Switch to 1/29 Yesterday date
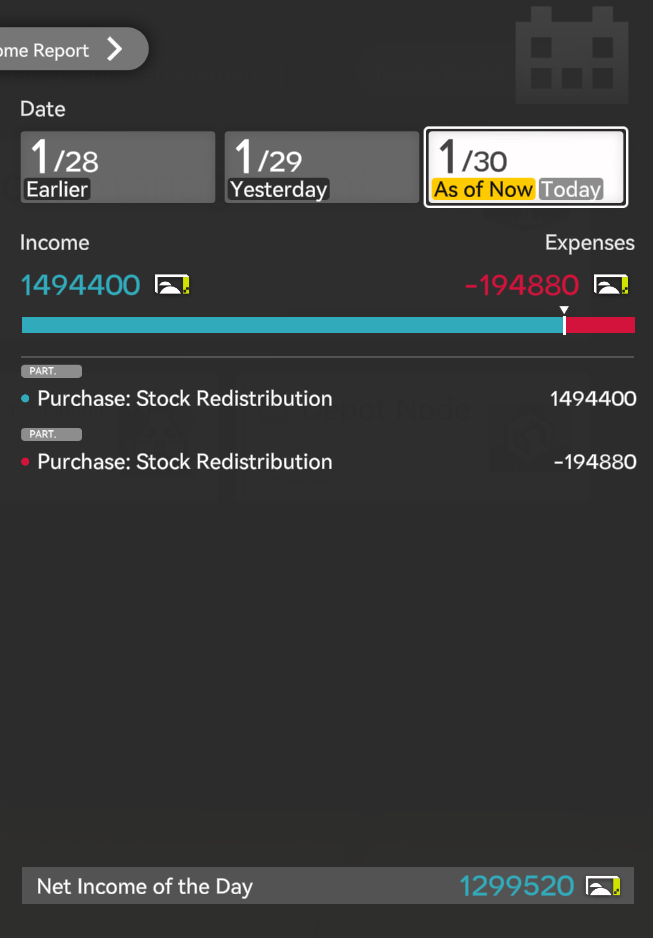This screenshot has height=938, width=653. pos(321,167)
